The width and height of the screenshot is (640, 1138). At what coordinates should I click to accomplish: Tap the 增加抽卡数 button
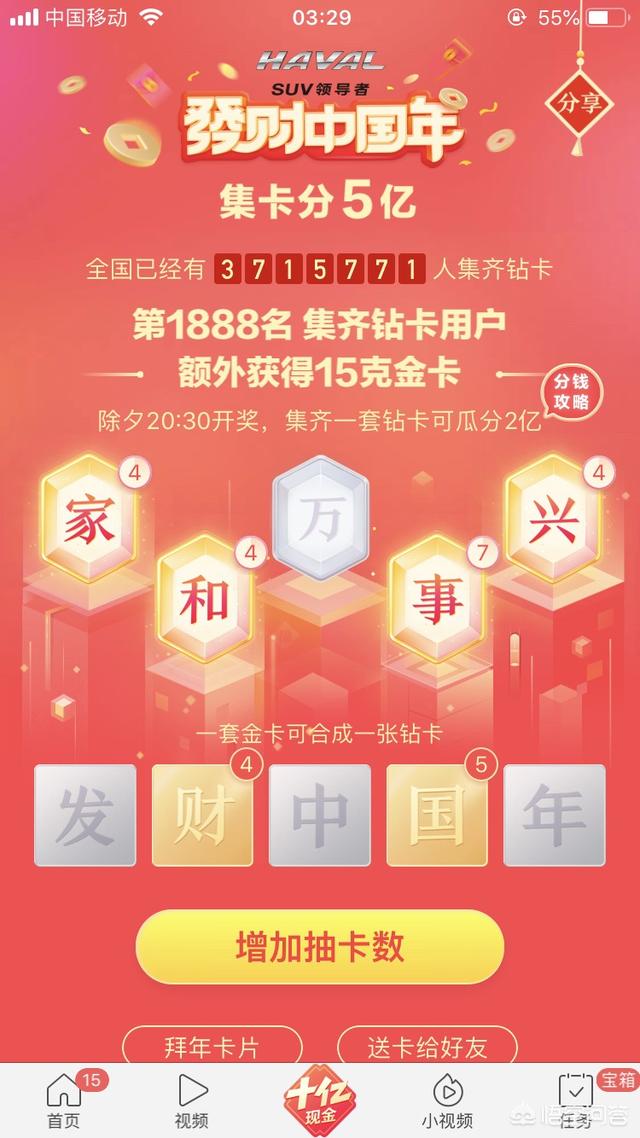tap(320, 947)
